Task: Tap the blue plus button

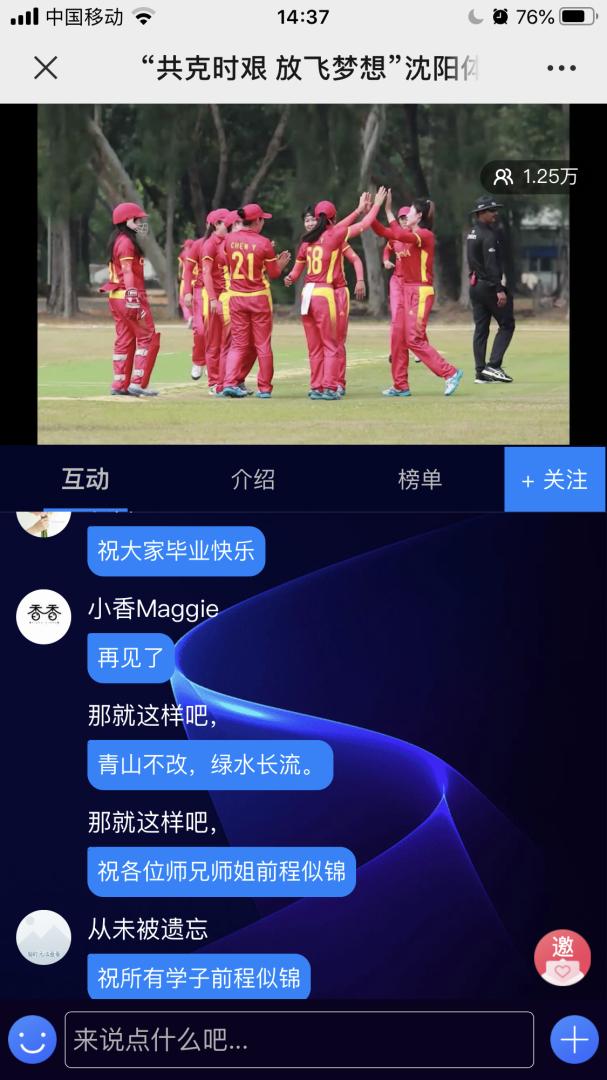Action: pos(574,1040)
